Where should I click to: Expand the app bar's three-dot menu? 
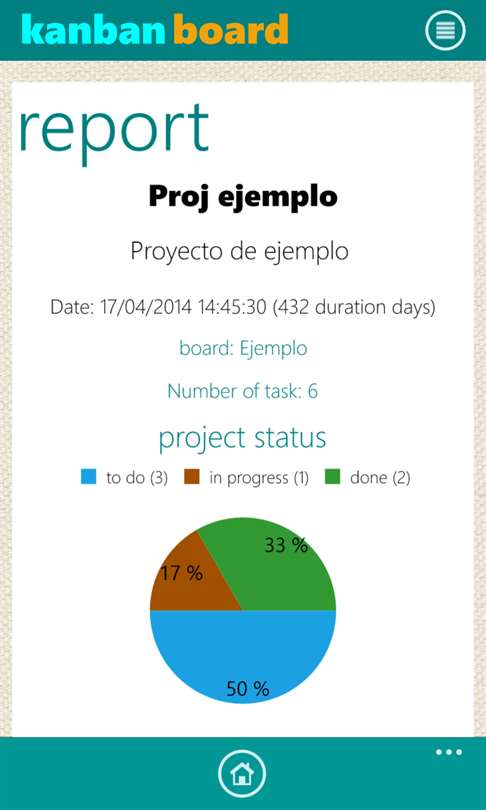[448, 752]
